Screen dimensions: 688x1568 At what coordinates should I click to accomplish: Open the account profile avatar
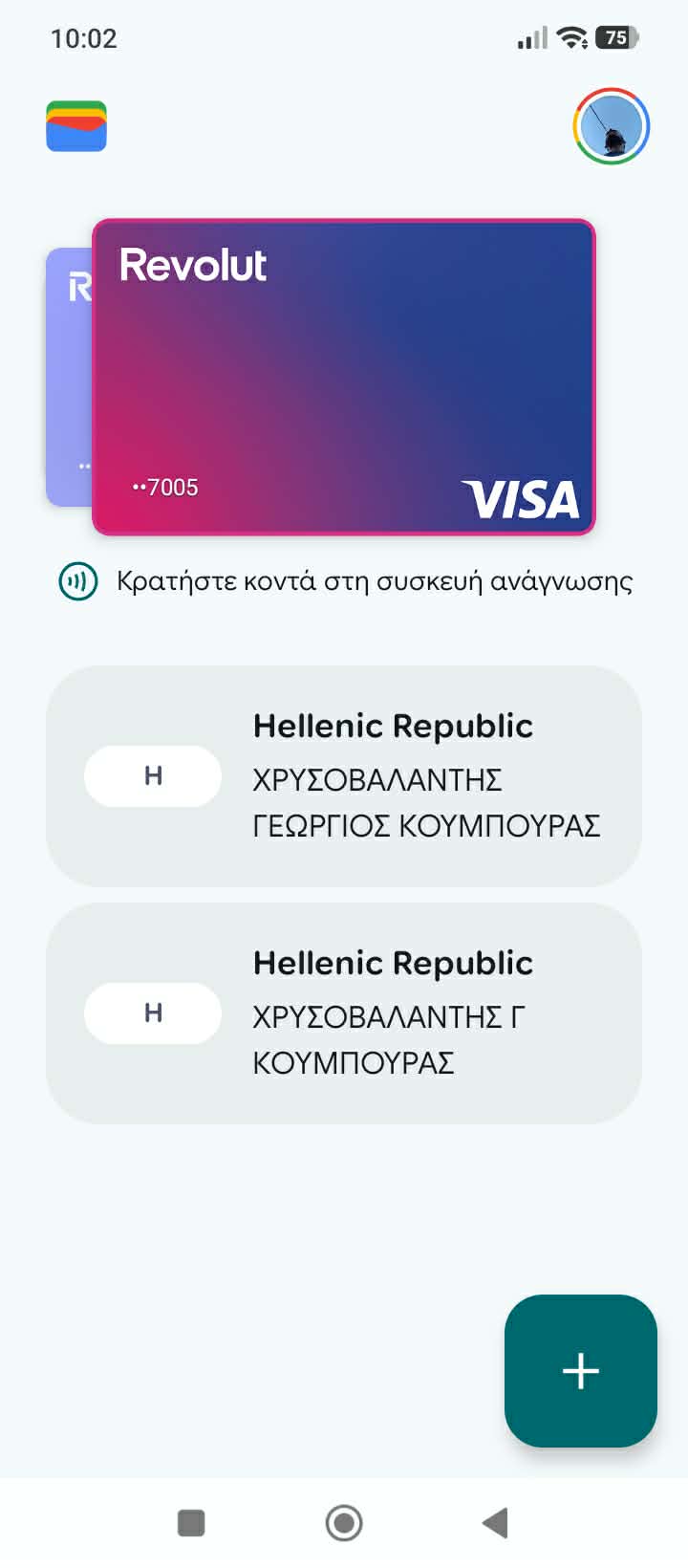click(612, 126)
